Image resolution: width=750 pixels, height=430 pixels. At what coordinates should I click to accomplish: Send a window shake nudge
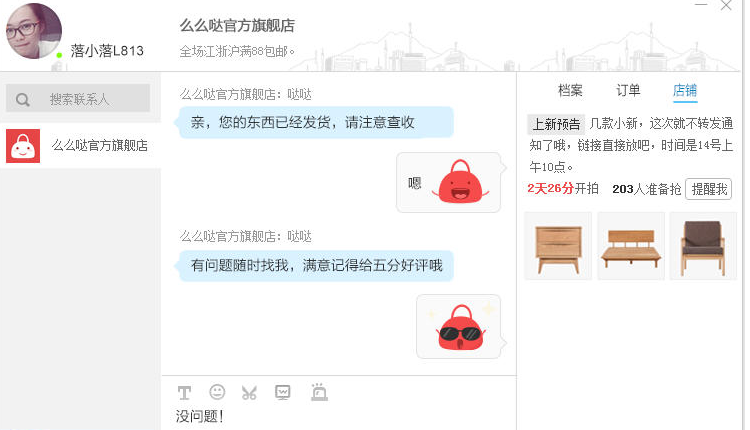tap(319, 392)
